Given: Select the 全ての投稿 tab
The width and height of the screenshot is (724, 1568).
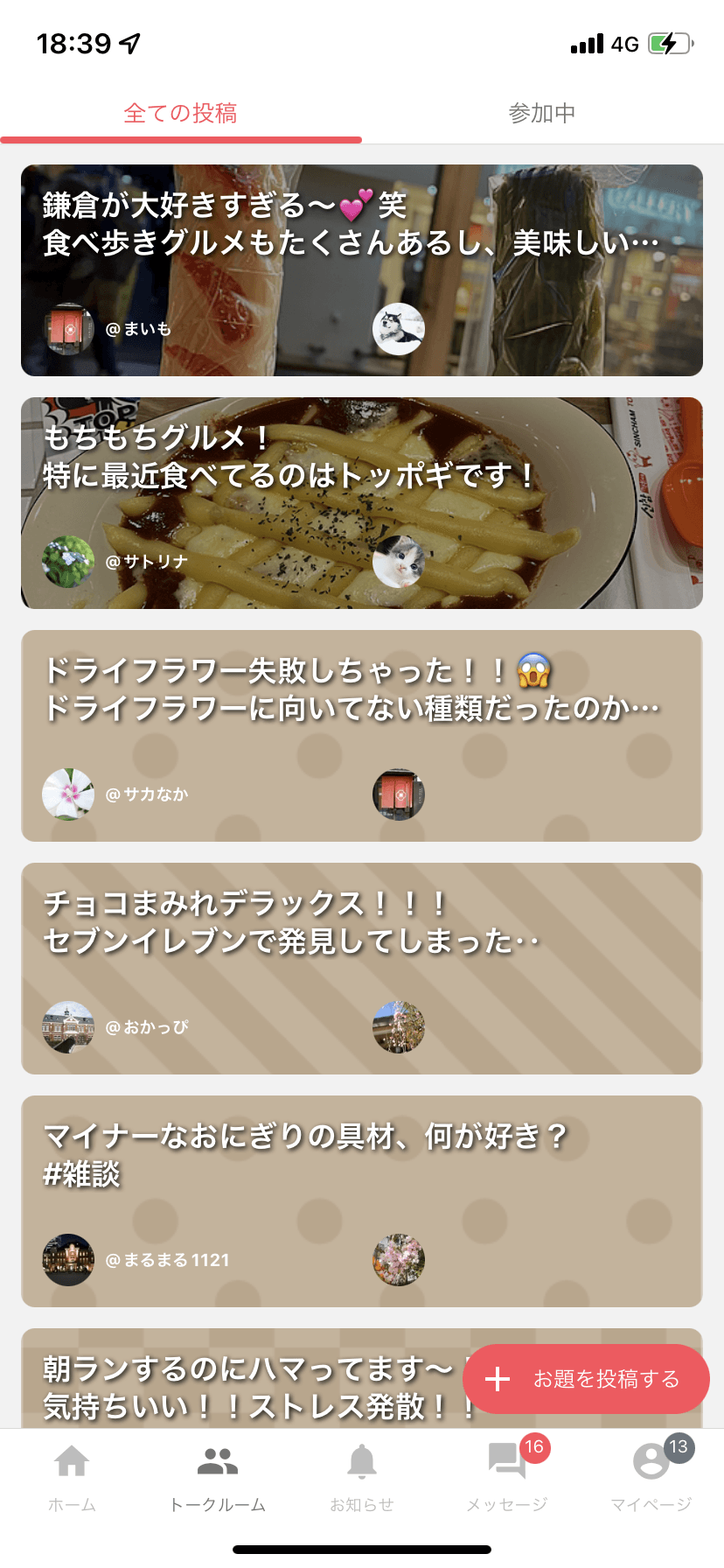Looking at the screenshot, I should point(181,113).
